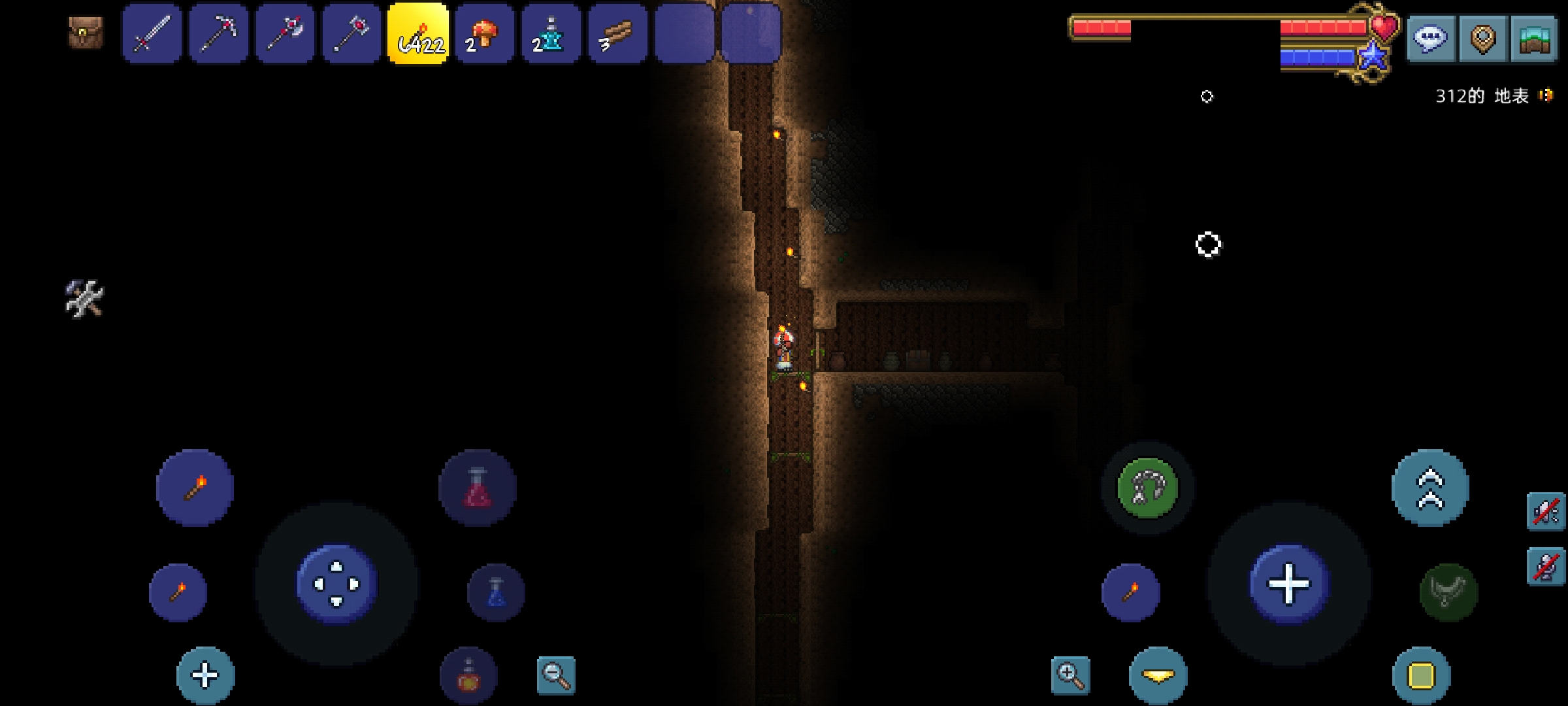The width and height of the screenshot is (1568, 706).
Task: Fire the grappling hook
Action: [1148, 488]
